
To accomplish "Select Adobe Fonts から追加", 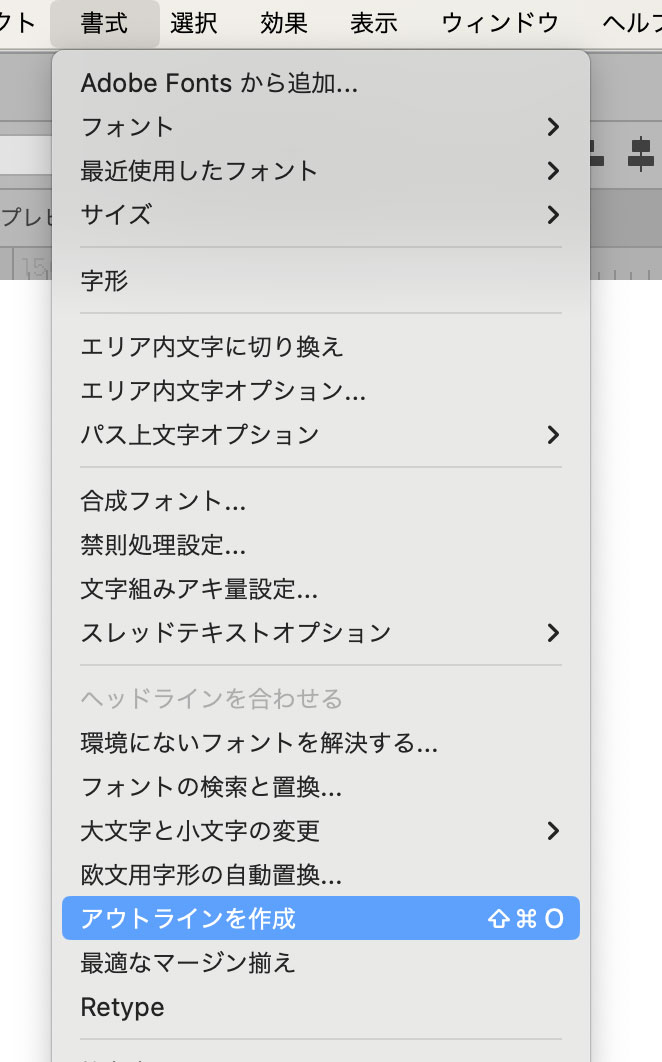I will [x=219, y=83].
